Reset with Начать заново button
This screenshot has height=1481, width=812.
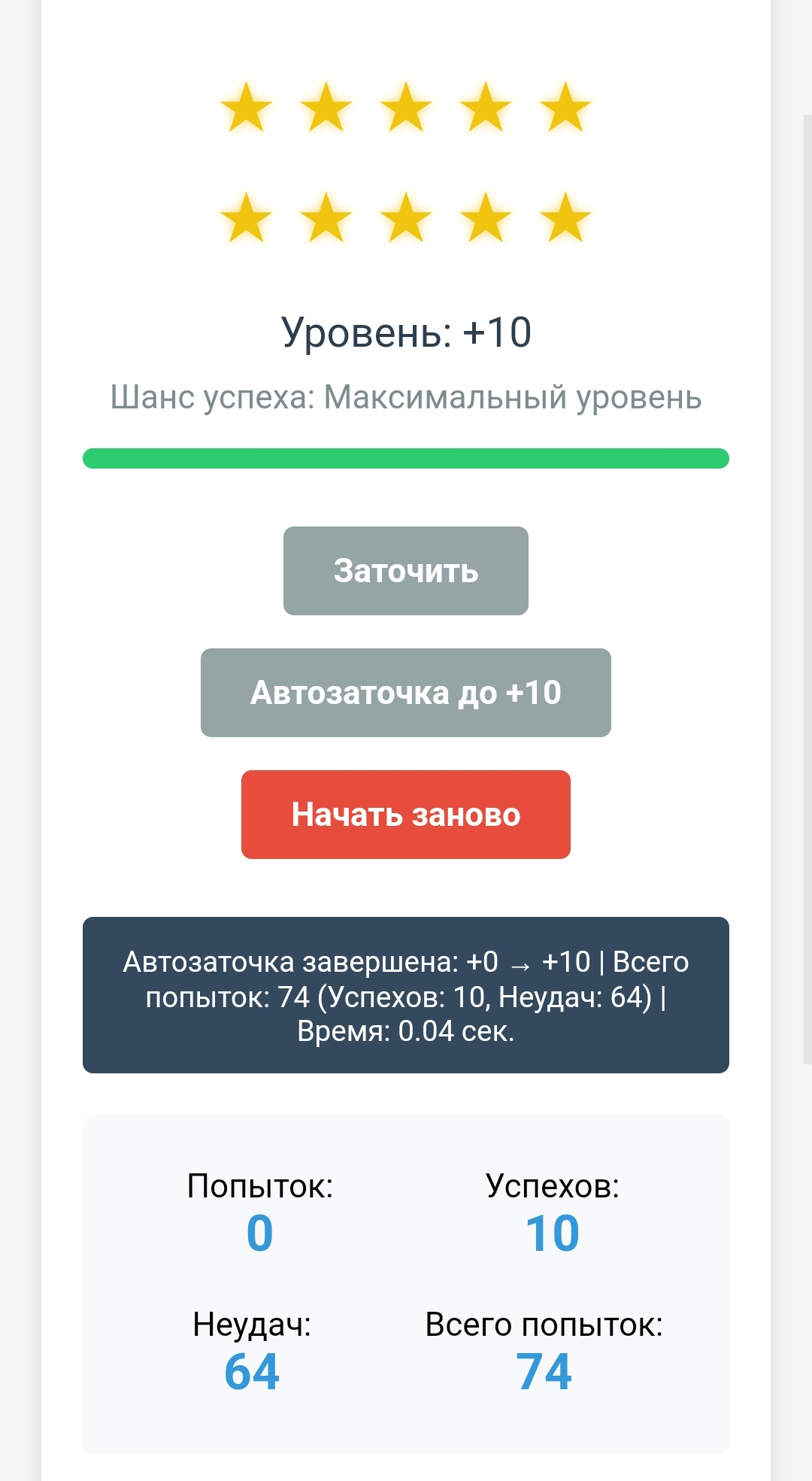(x=406, y=815)
